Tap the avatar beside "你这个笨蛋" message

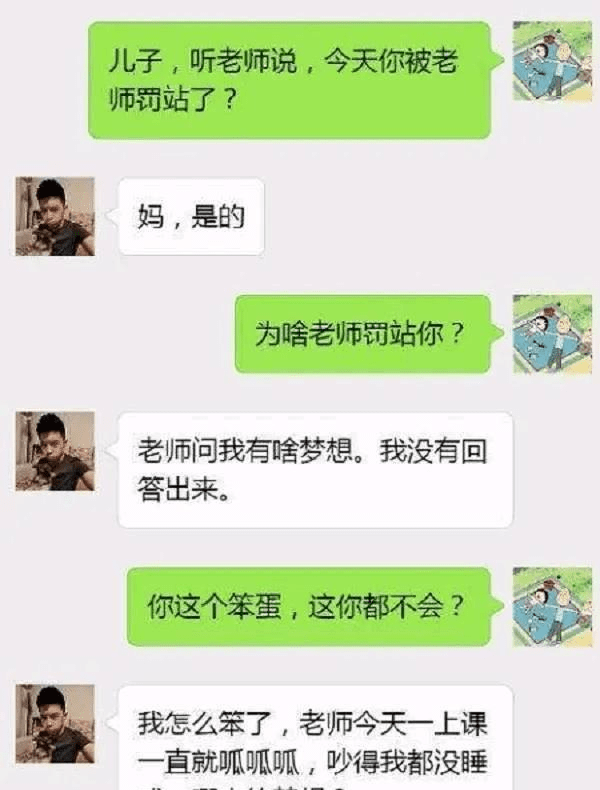point(551,607)
